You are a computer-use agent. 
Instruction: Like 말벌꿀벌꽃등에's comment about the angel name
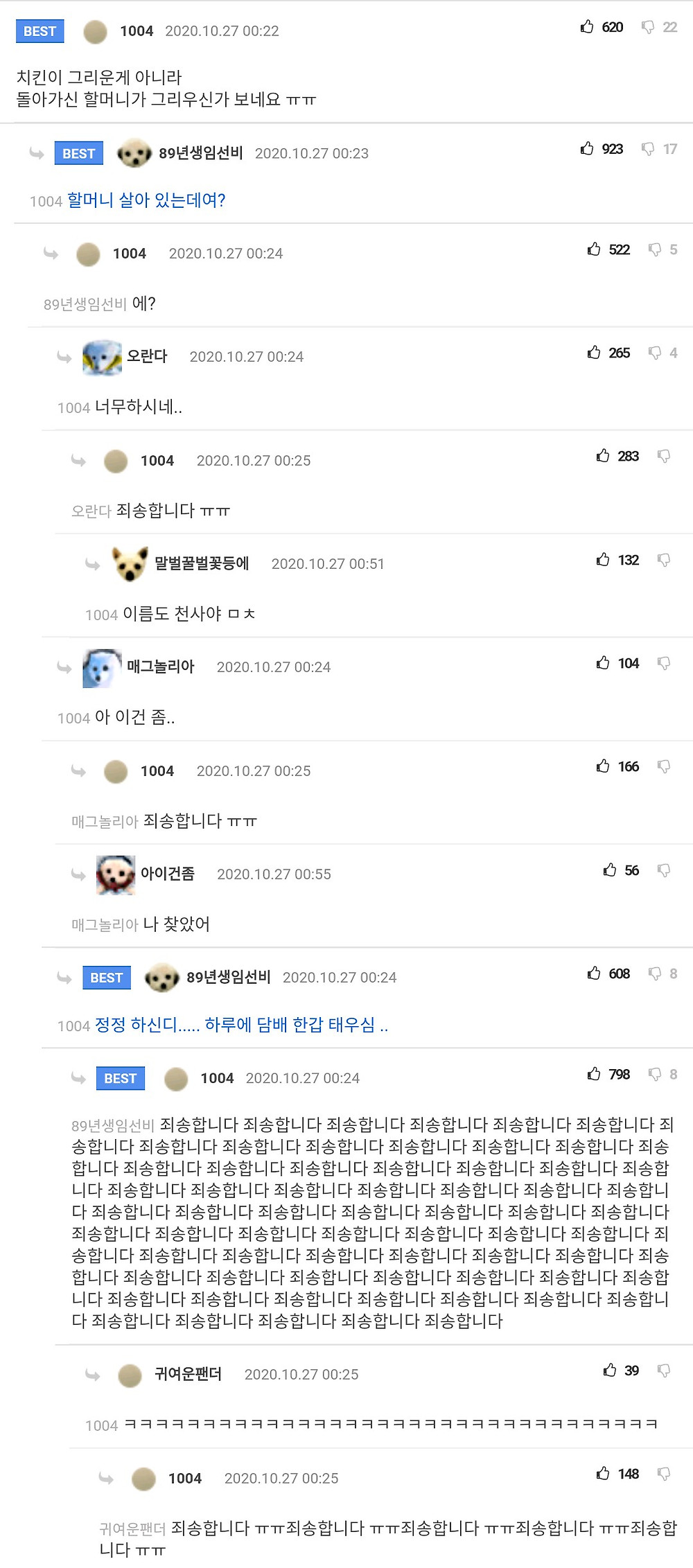click(603, 560)
